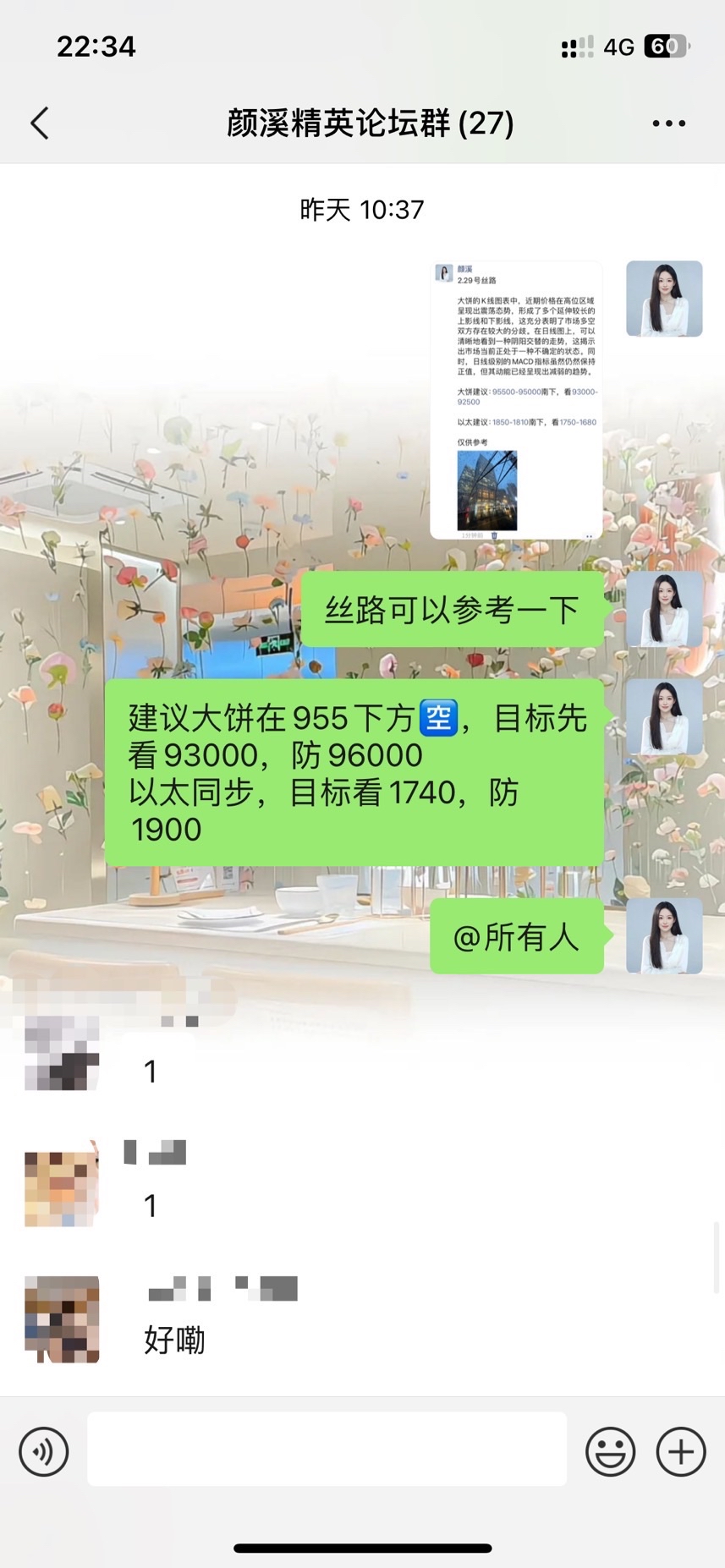Open the chat's three-dot menu

coord(668,123)
